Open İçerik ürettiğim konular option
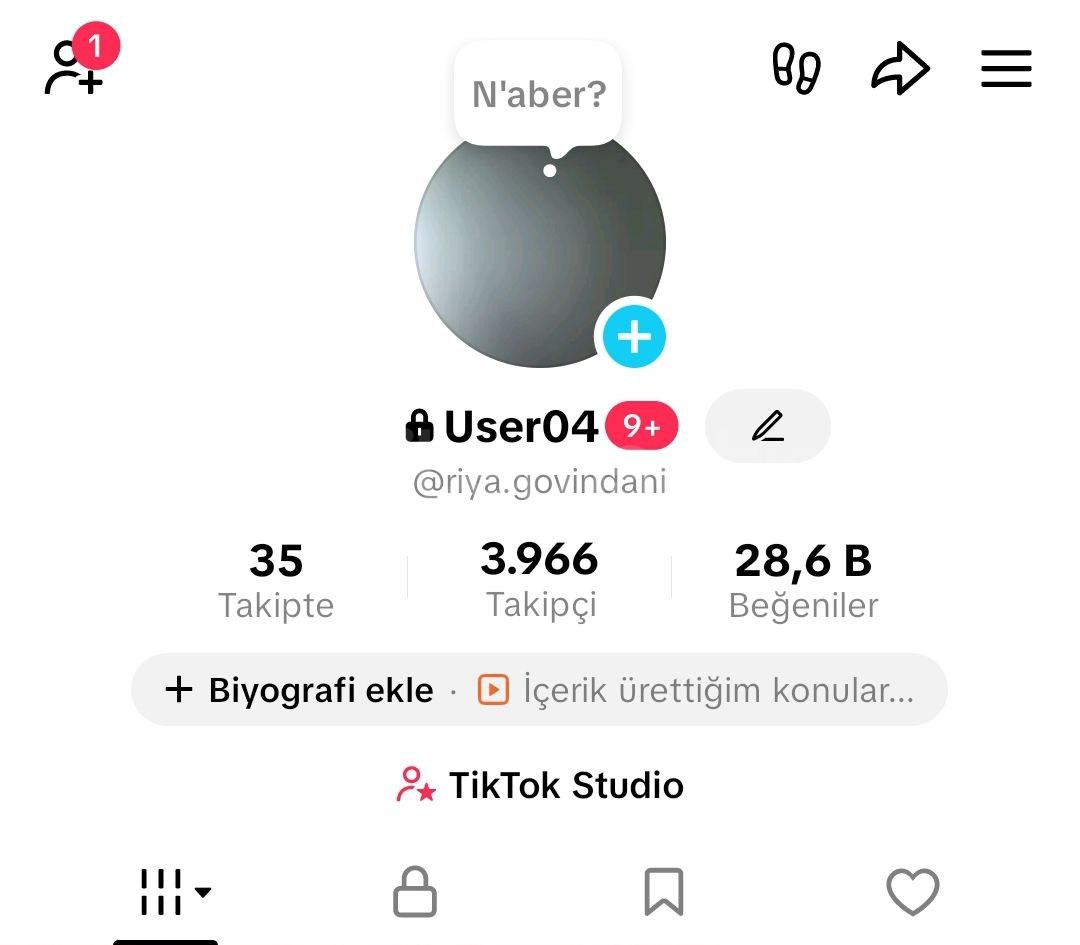The height and width of the screenshot is (945, 1080). click(x=698, y=690)
